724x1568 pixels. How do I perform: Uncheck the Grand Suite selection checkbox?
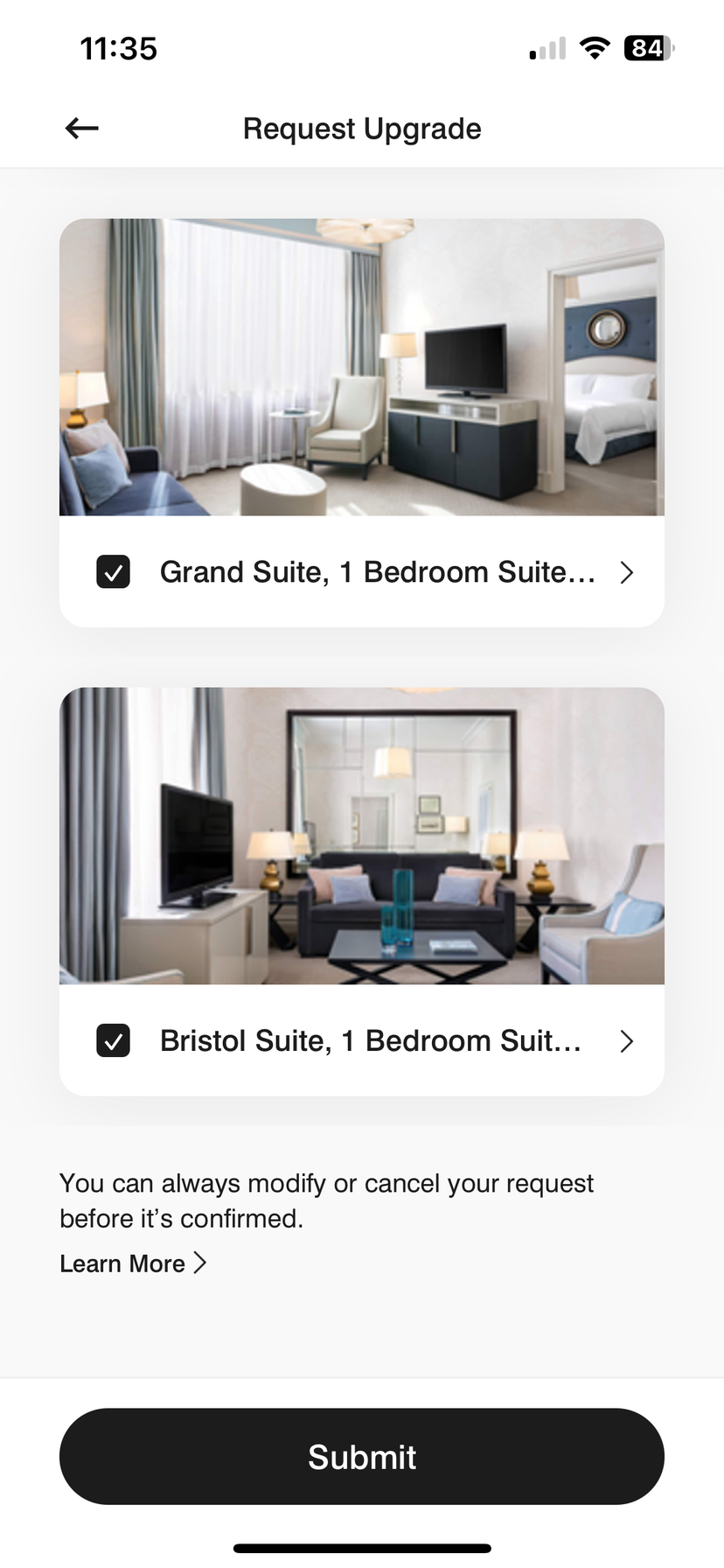coord(113,571)
